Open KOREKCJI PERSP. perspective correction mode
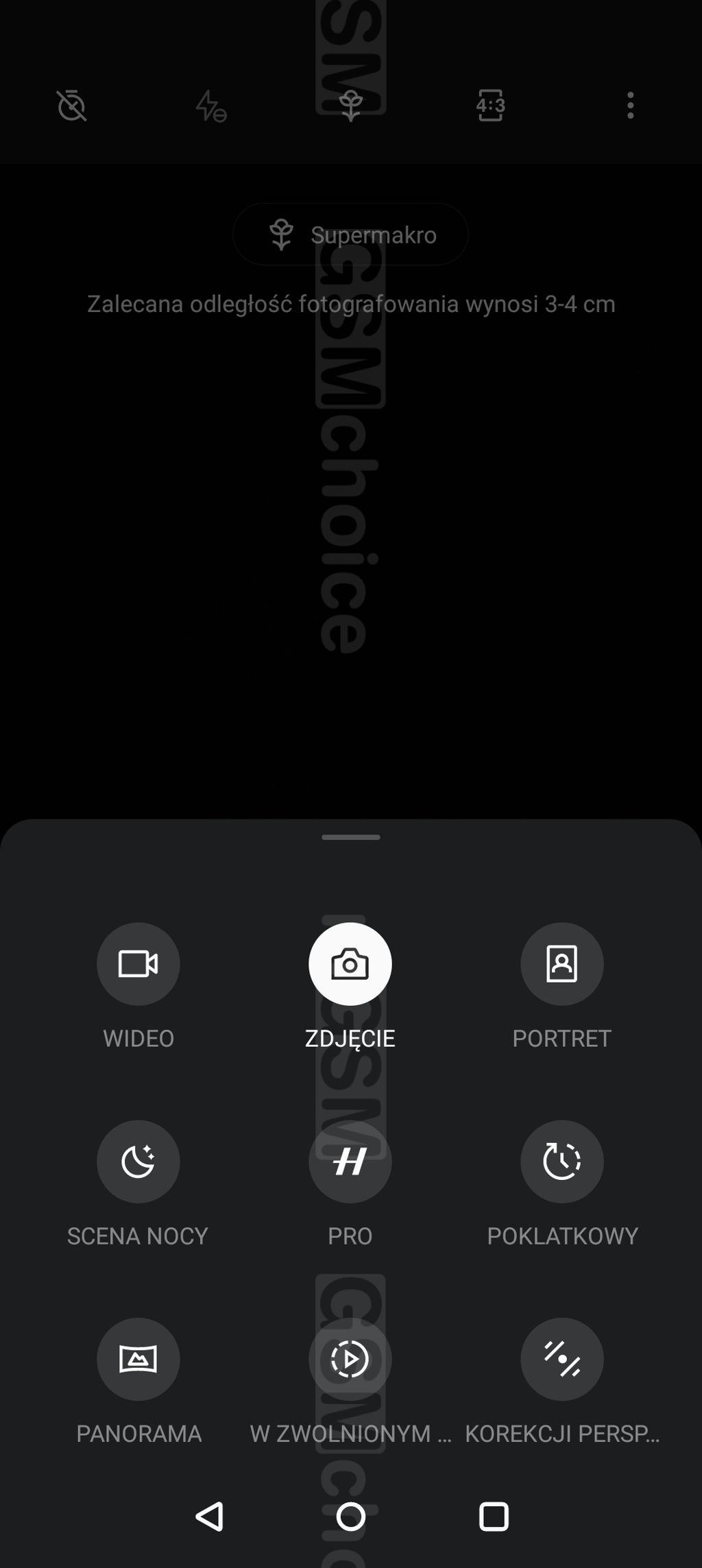Screen dimensions: 702x1568 click(561, 1359)
